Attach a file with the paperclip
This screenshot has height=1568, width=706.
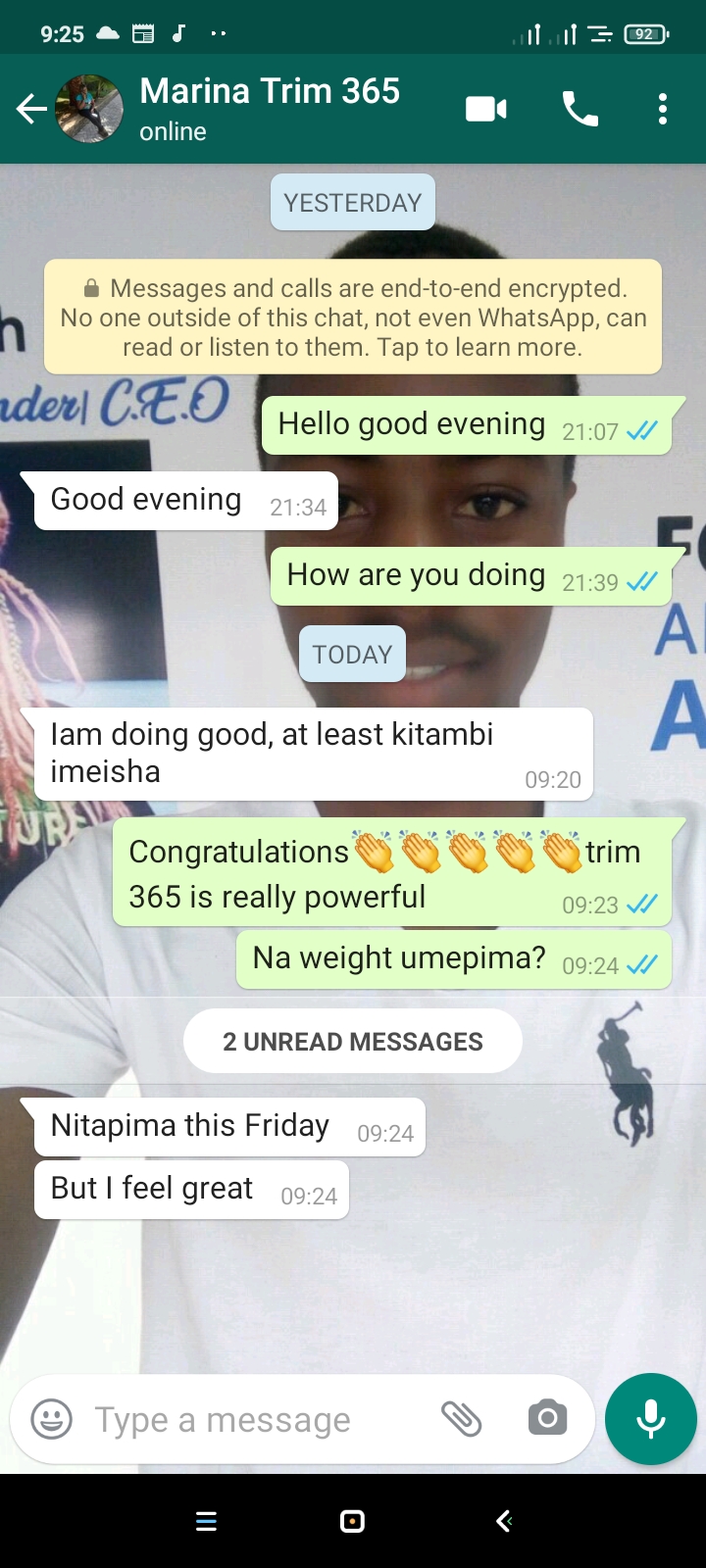pyautogui.click(x=461, y=1418)
